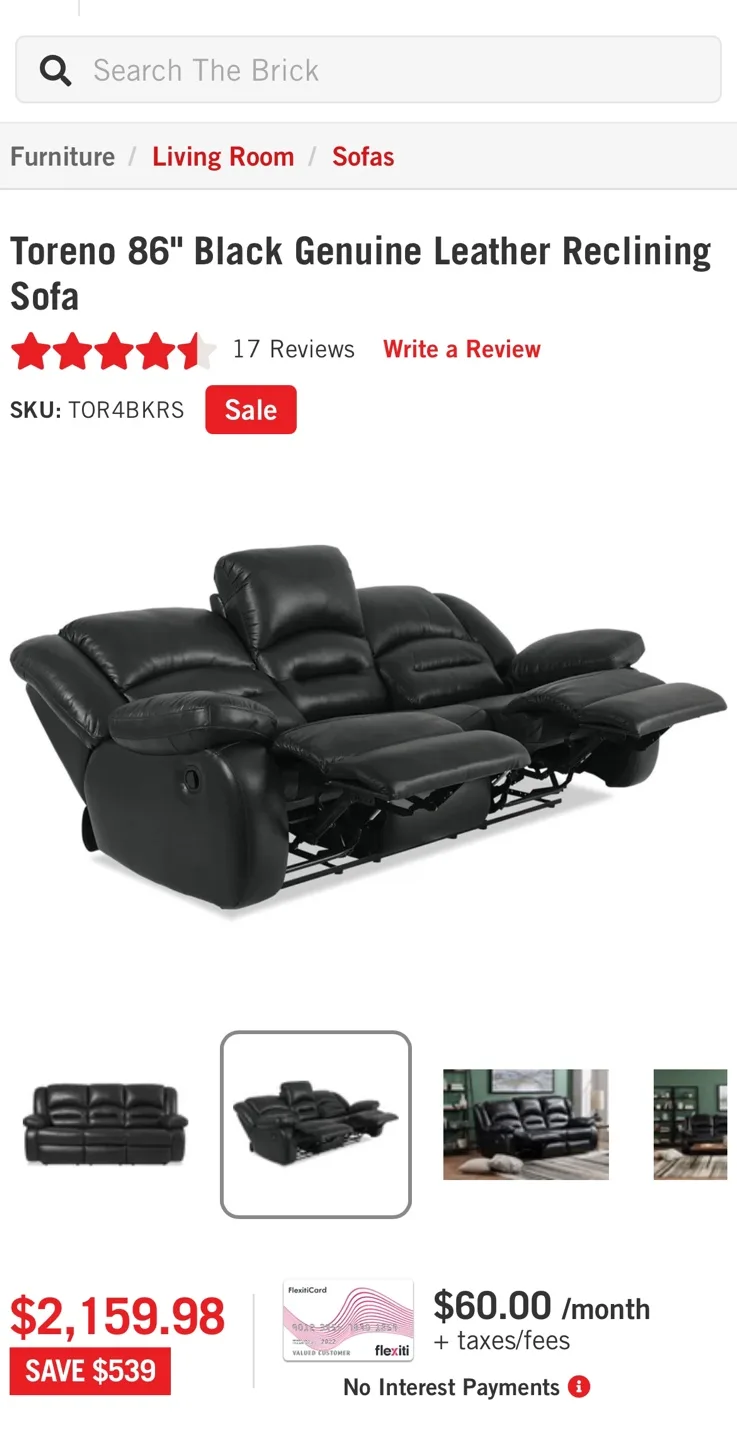Click the currently selected angled sofa thumbnail
The height and width of the screenshot is (1440, 737).
316,1123
